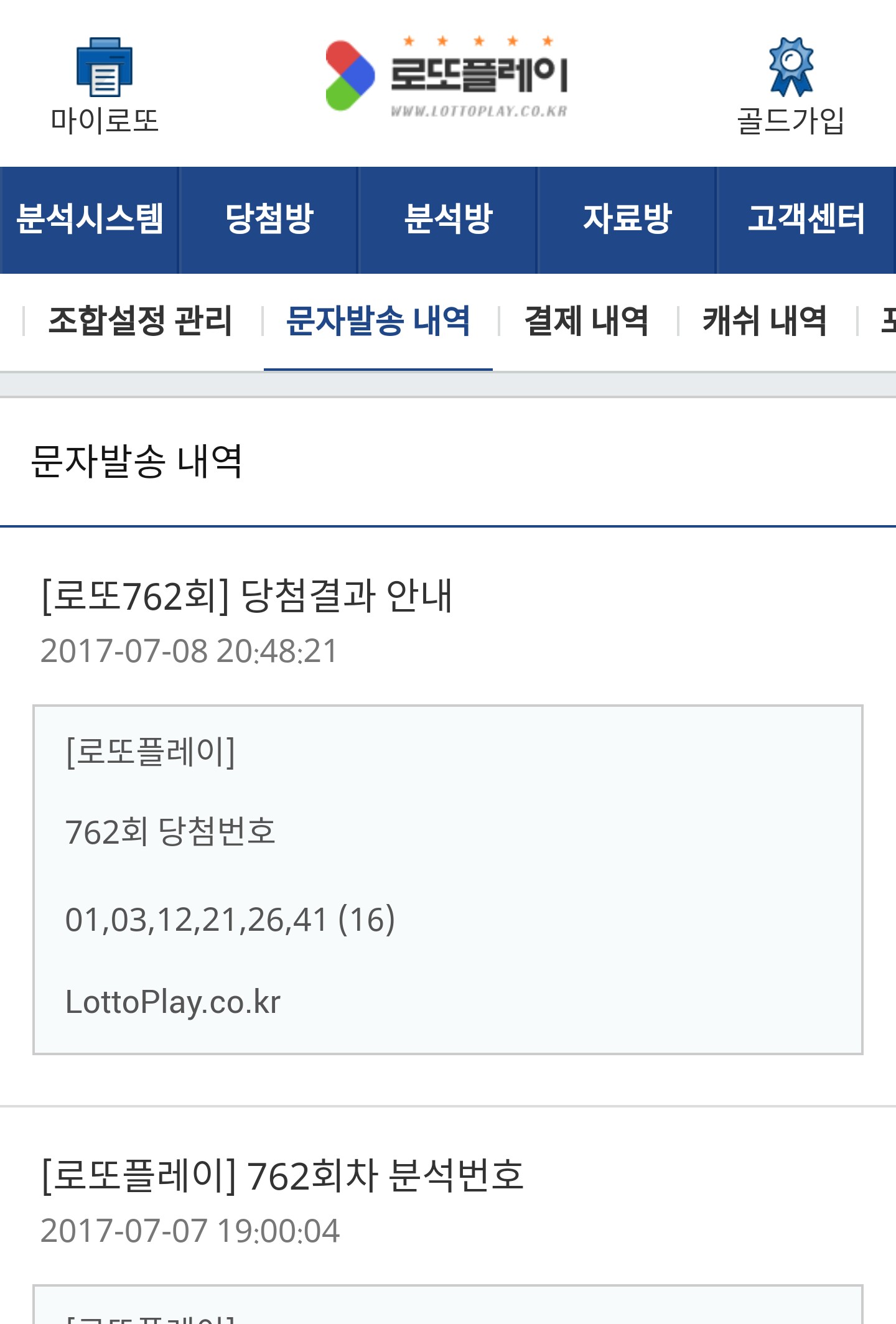This screenshot has height=1324, width=896.
Task: Go to 고객센터 customer support
Action: [x=806, y=220]
